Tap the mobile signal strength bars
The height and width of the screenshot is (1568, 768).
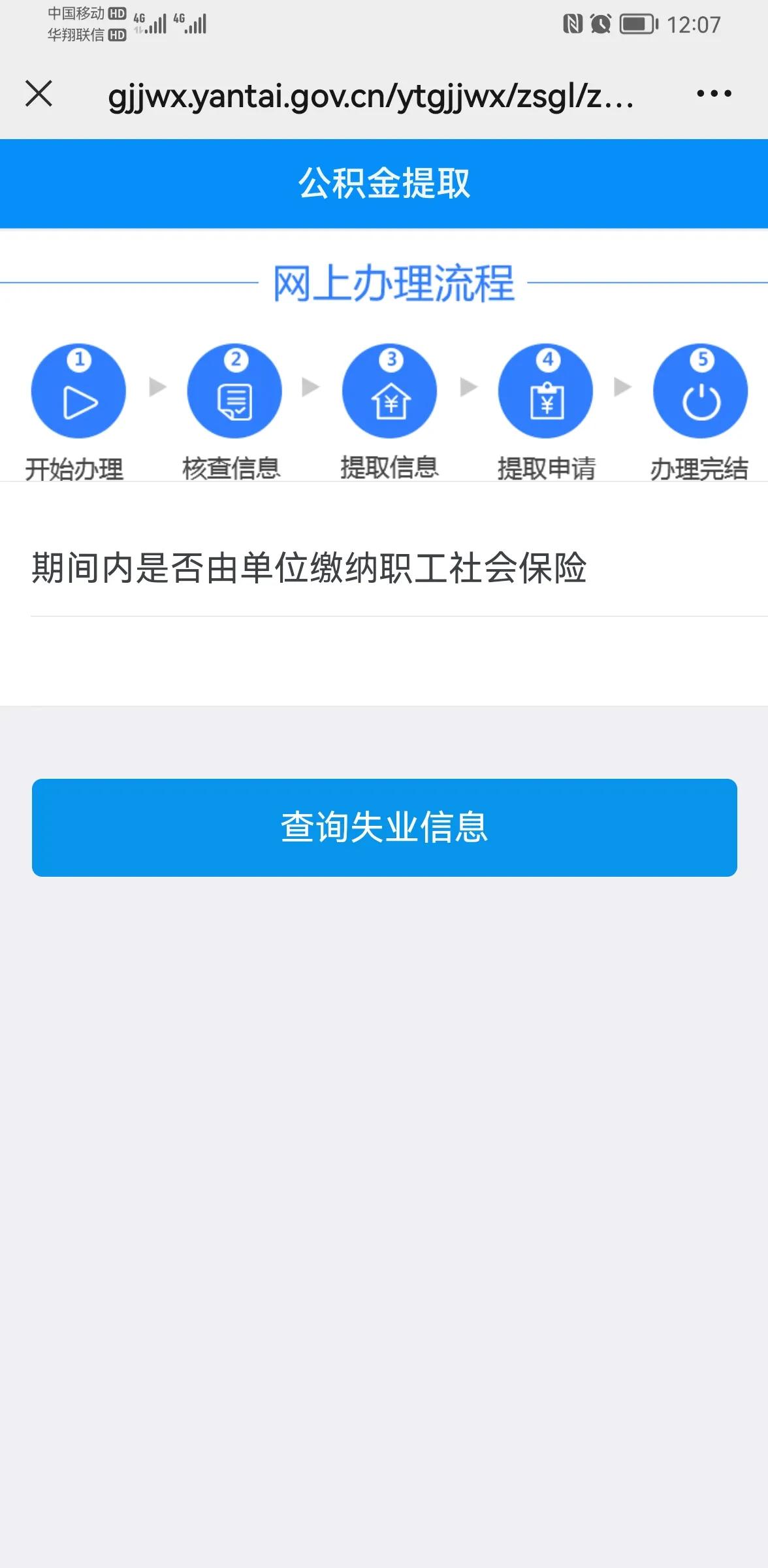click(x=157, y=25)
